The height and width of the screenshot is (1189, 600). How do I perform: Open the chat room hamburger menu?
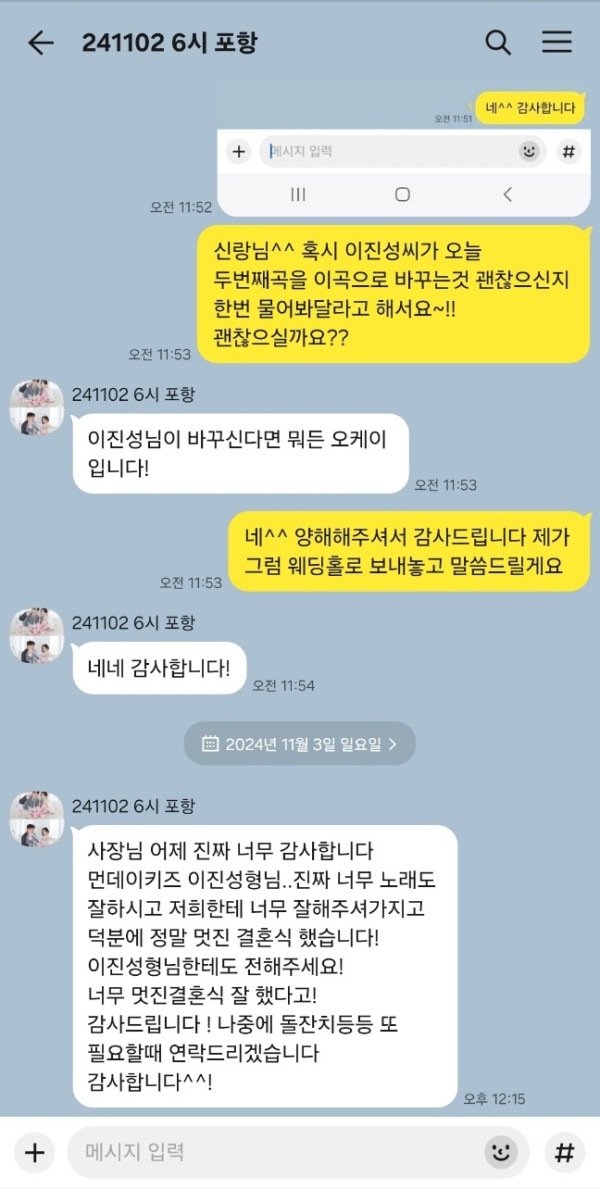(x=557, y=42)
